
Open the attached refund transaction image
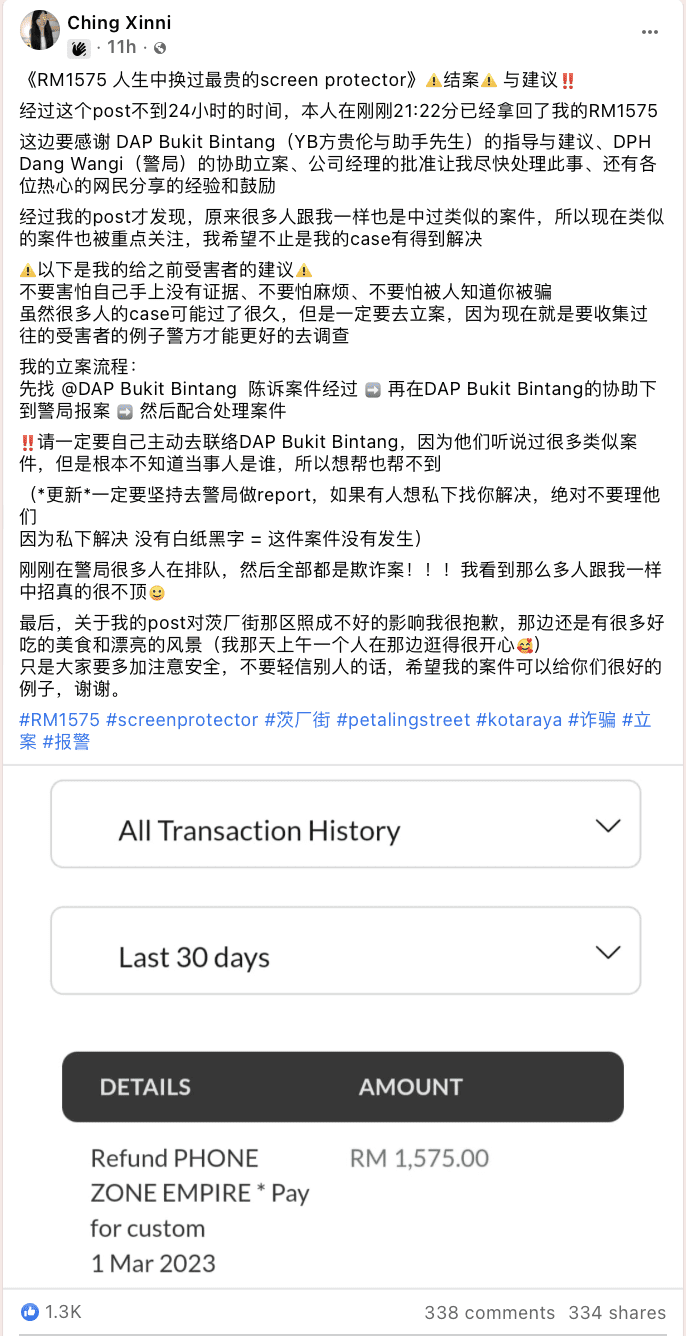[343, 1030]
